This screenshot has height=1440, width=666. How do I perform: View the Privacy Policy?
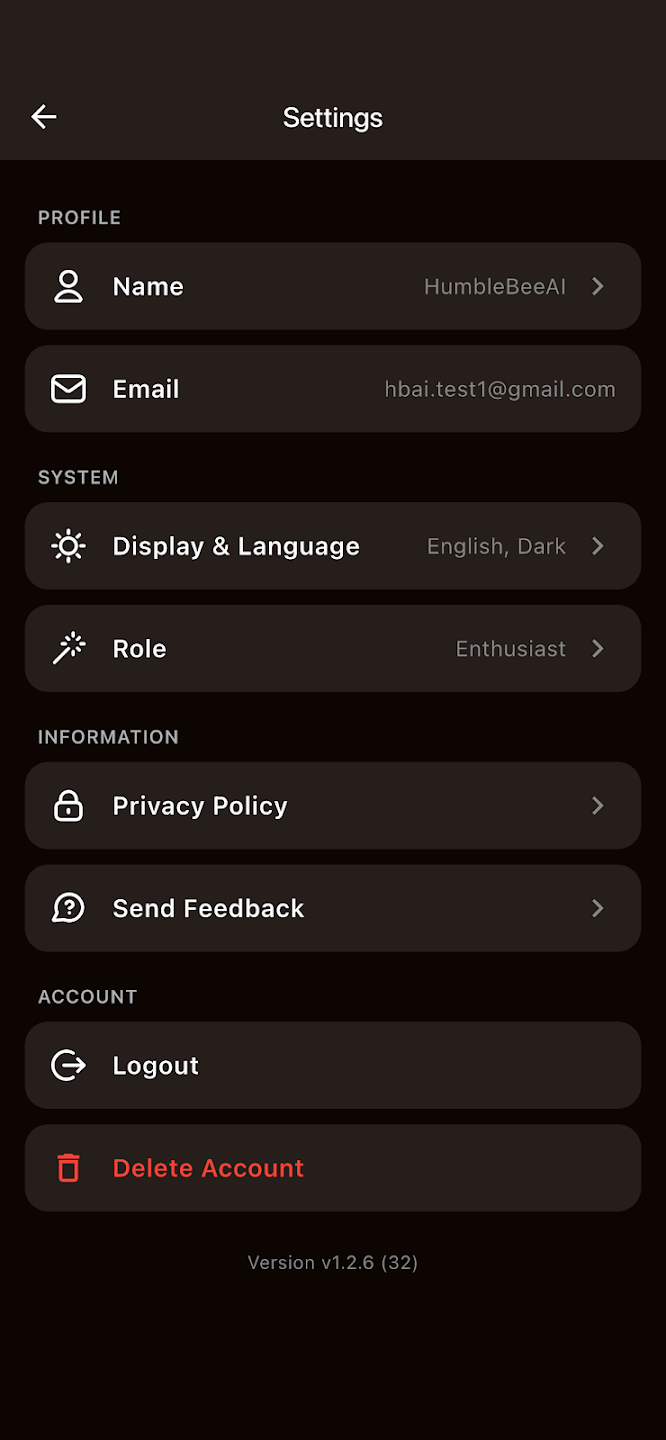(x=332, y=806)
